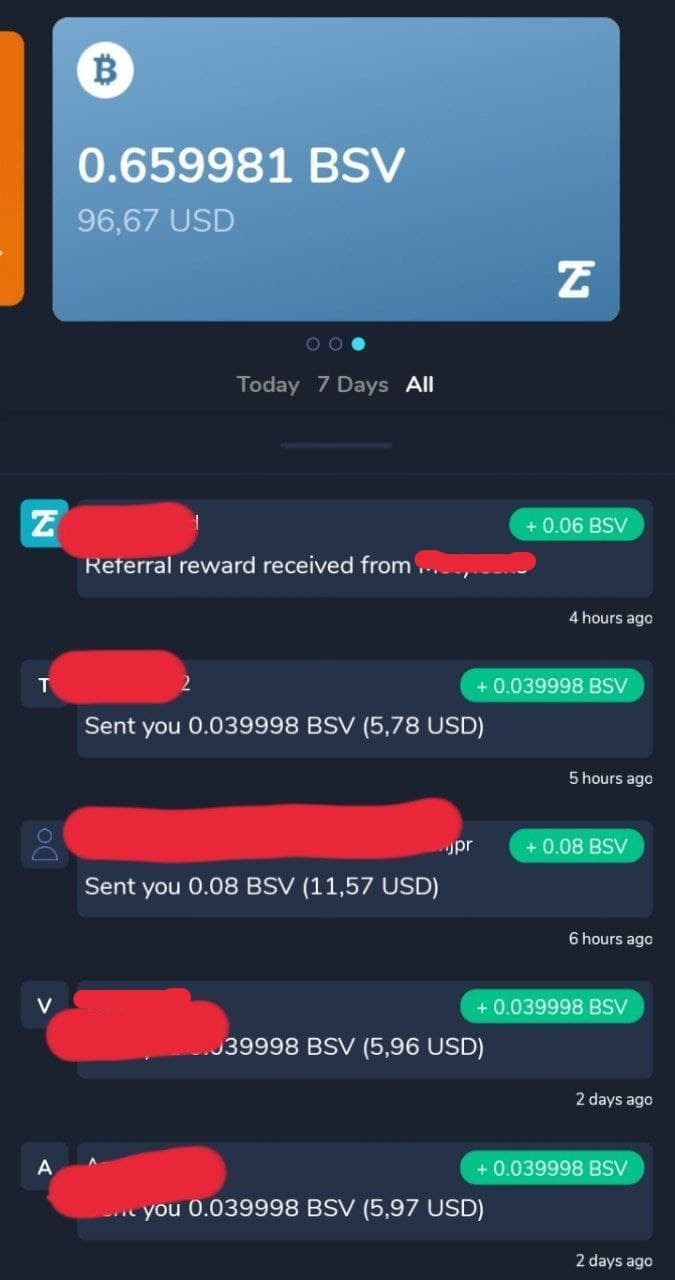675x1280 pixels.
Task: Select the 7 Days filter
Action: coord(352,384)
